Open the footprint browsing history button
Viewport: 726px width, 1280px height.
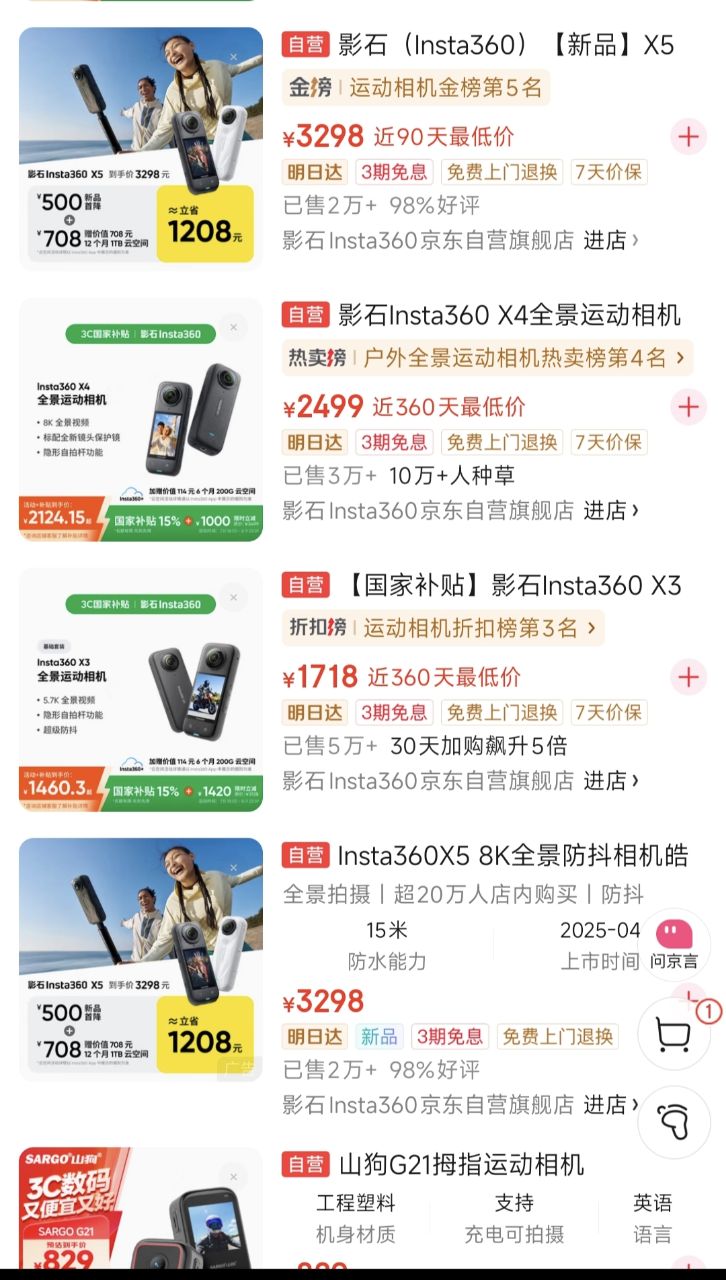tap(674, 1122)
